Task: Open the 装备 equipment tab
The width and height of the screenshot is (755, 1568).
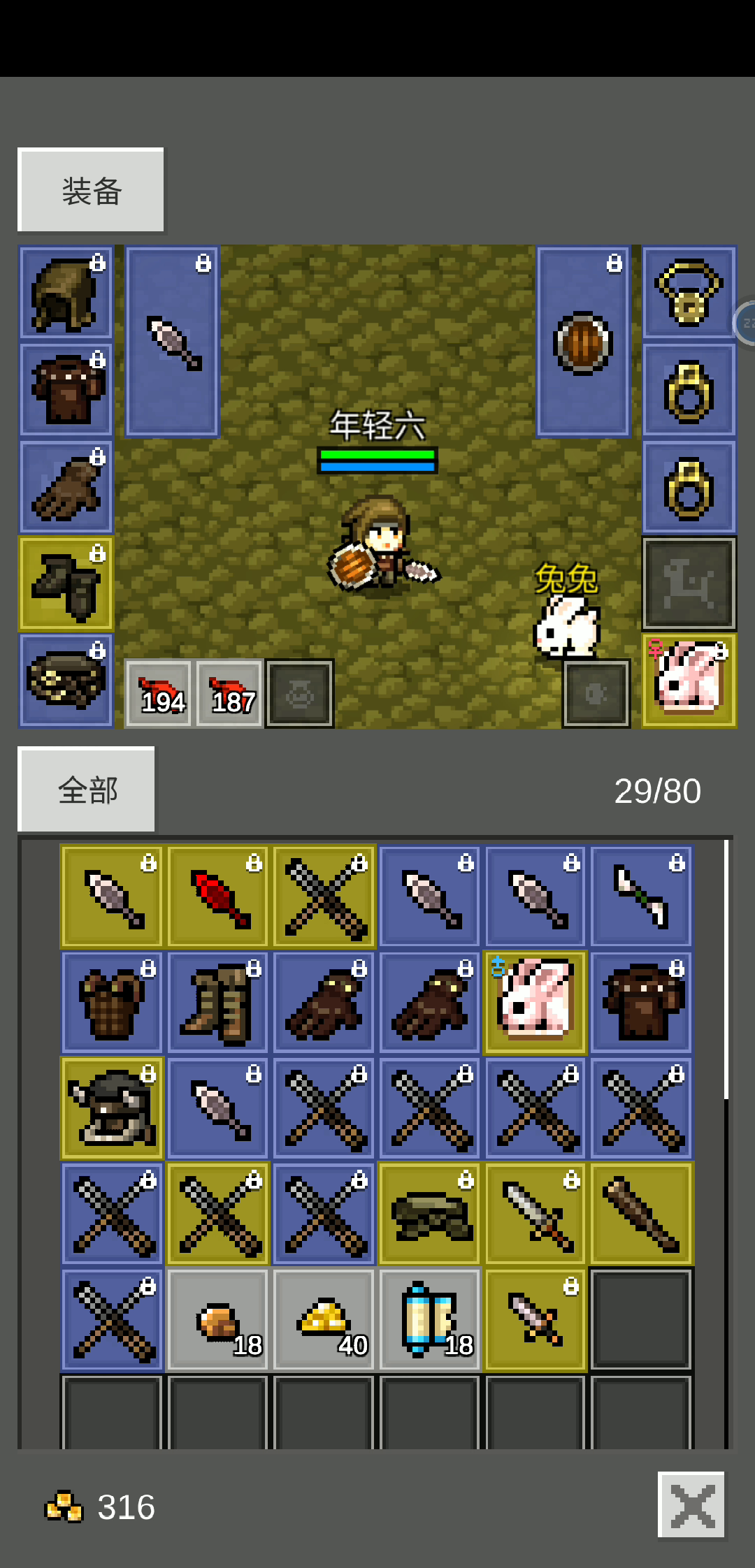Action: pyautogui.click(x=91, y=189)
